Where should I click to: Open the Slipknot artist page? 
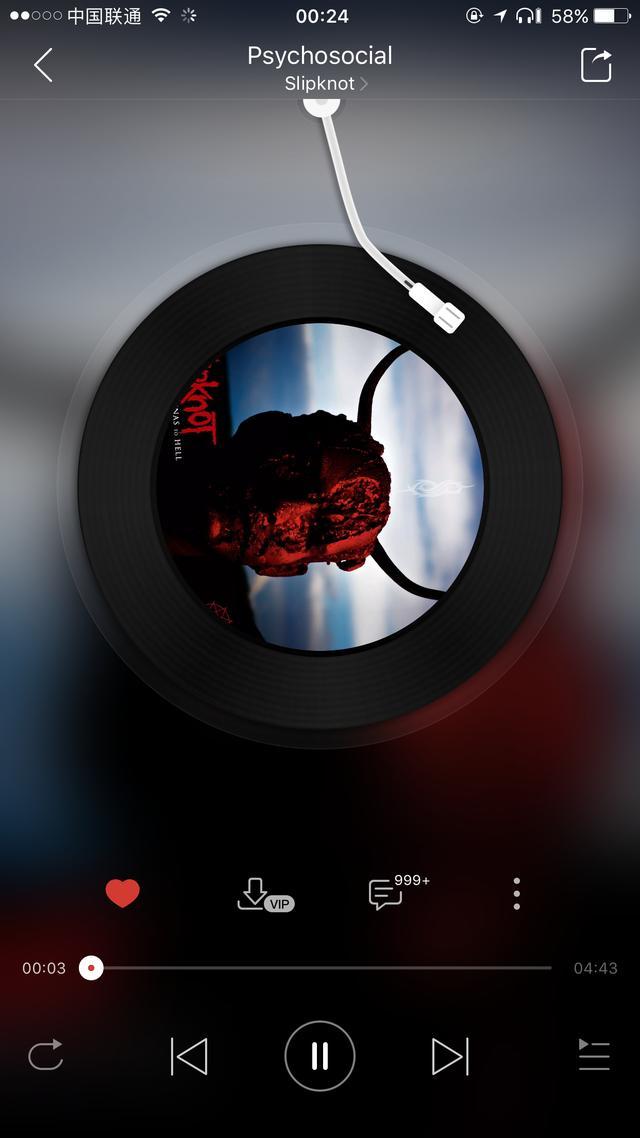[325, 84]
